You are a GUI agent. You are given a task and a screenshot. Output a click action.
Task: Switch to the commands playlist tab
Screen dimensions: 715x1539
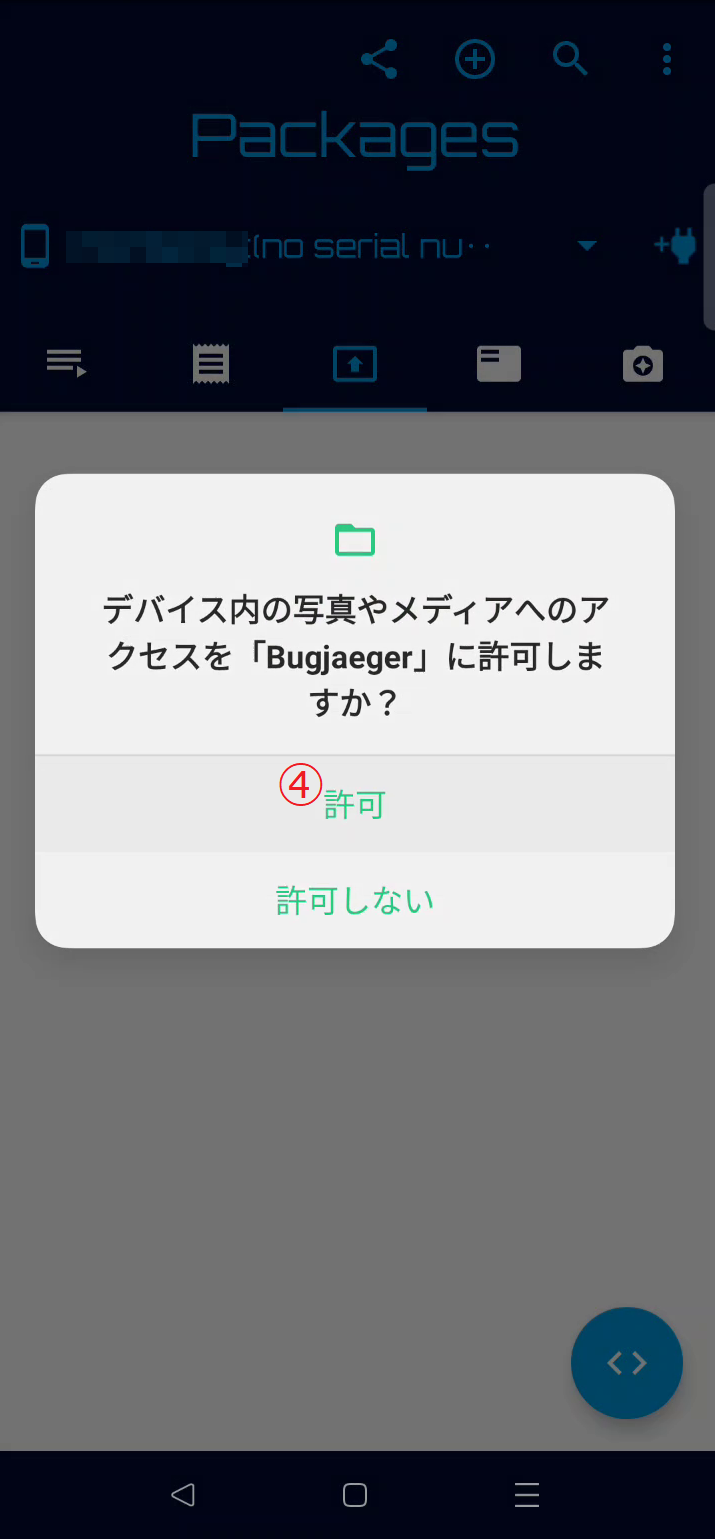(x=67, y=363)
